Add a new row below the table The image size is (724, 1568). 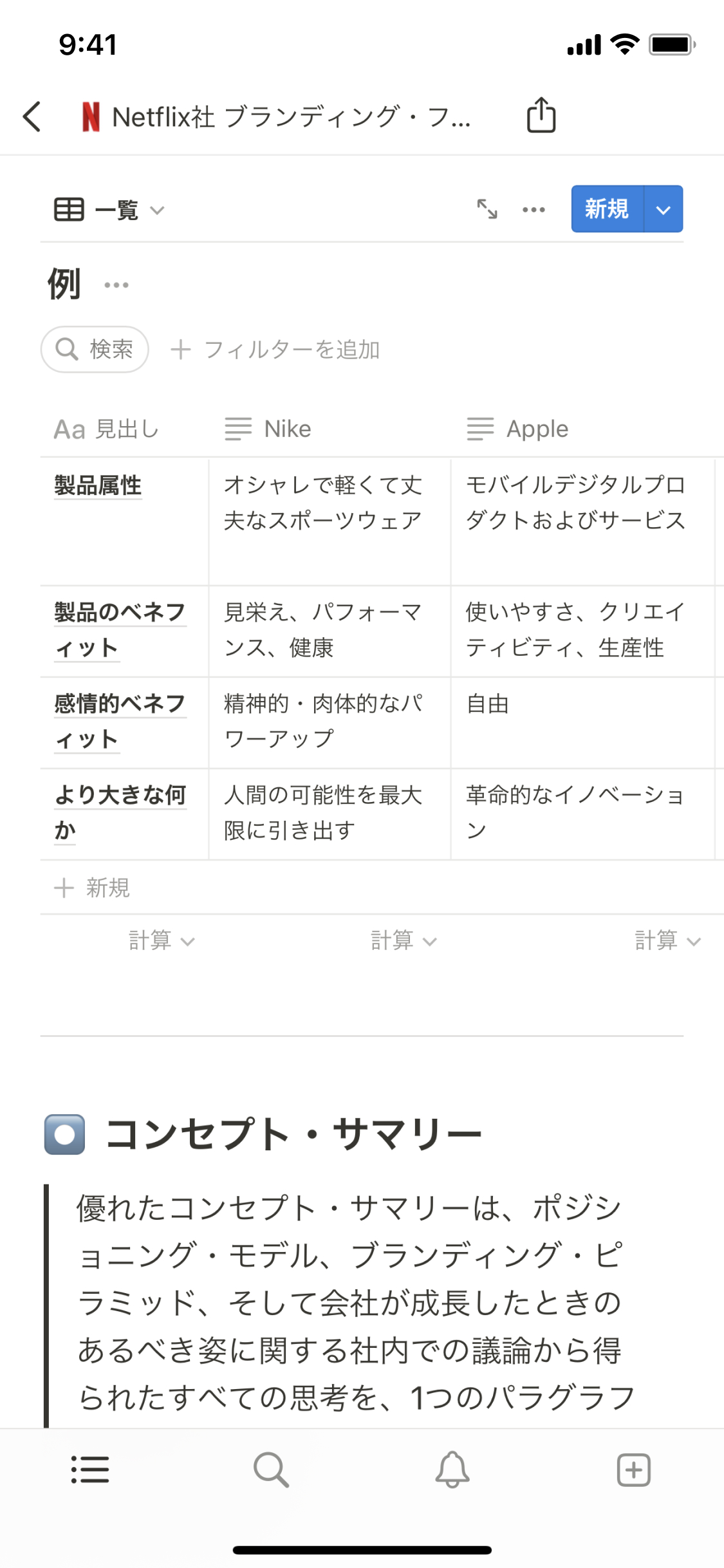pyautogui.click(x=93, y=888)
